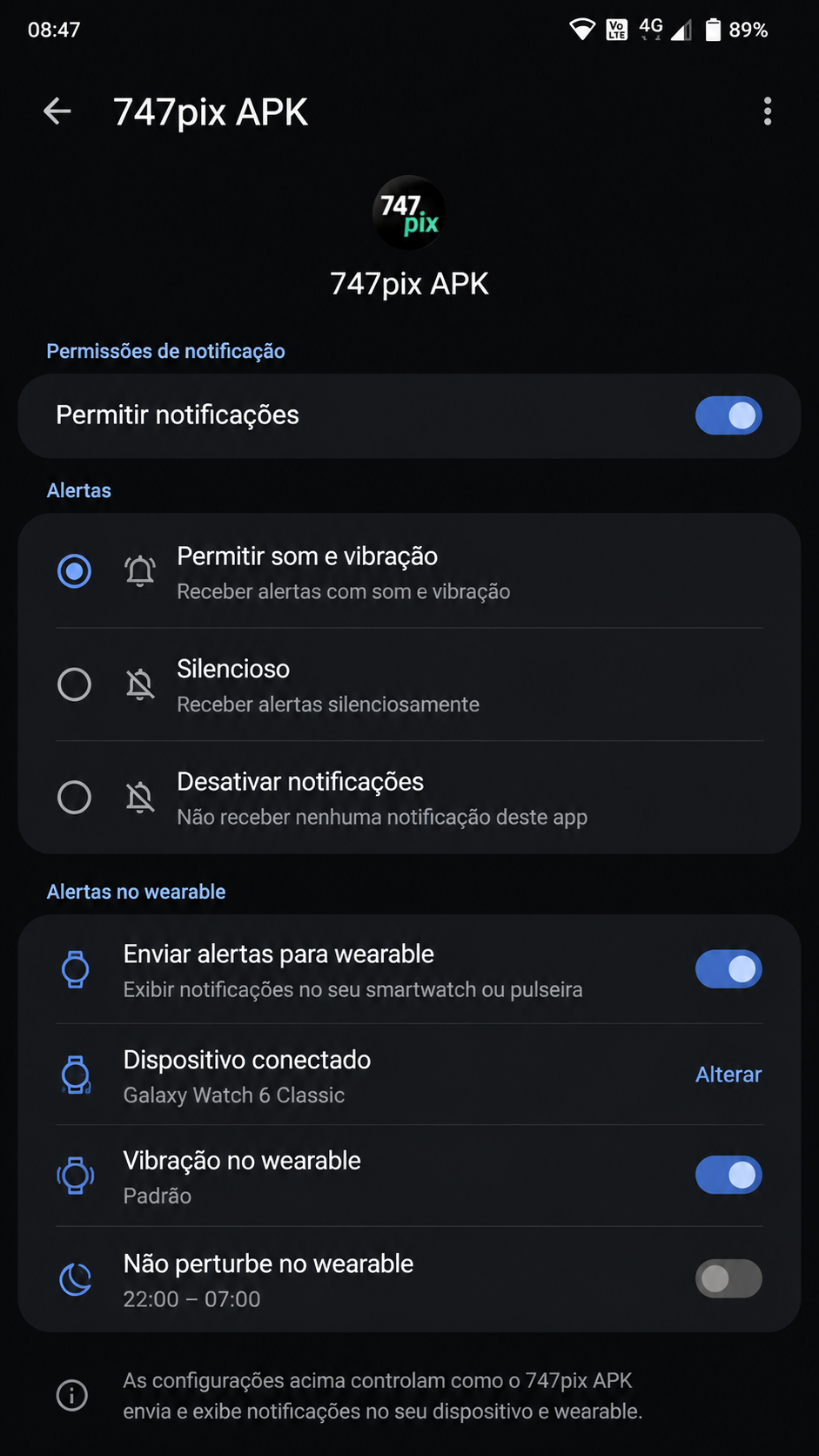This screenshot has height=1456, width=819.
Task: Select Desativar notificações option
Action: (x=409, y=798)
